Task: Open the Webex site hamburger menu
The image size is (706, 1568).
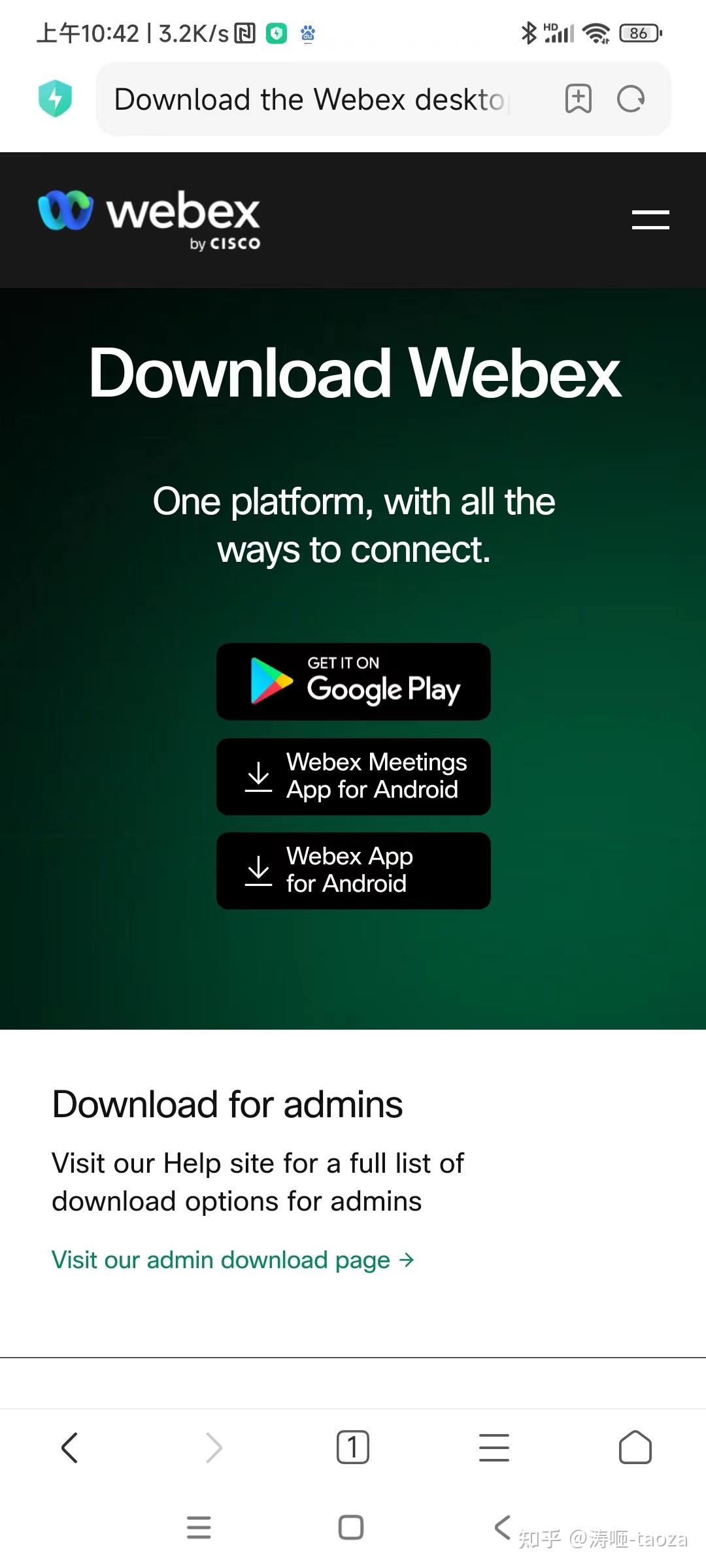Action: pos(650,220)
